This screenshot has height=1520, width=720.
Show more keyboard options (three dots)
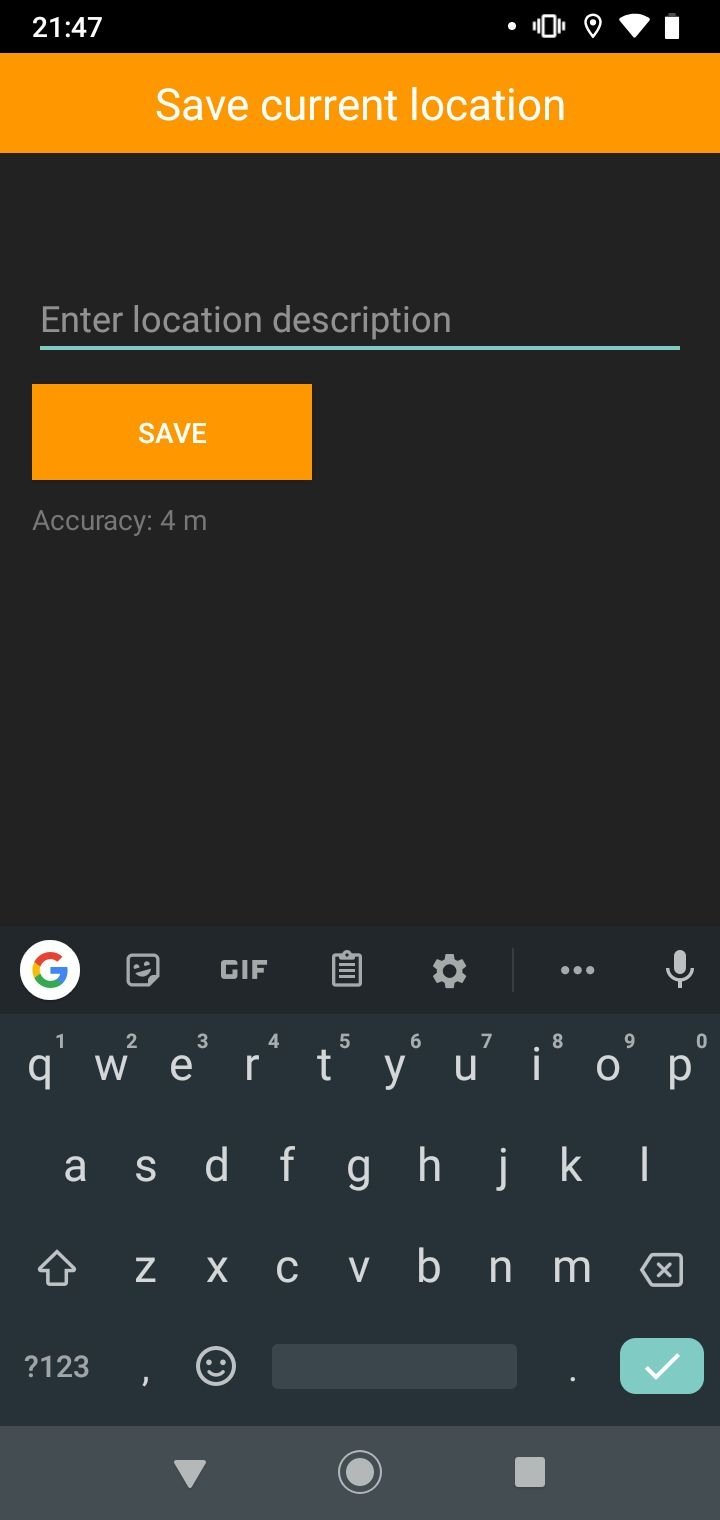[577, 970]
